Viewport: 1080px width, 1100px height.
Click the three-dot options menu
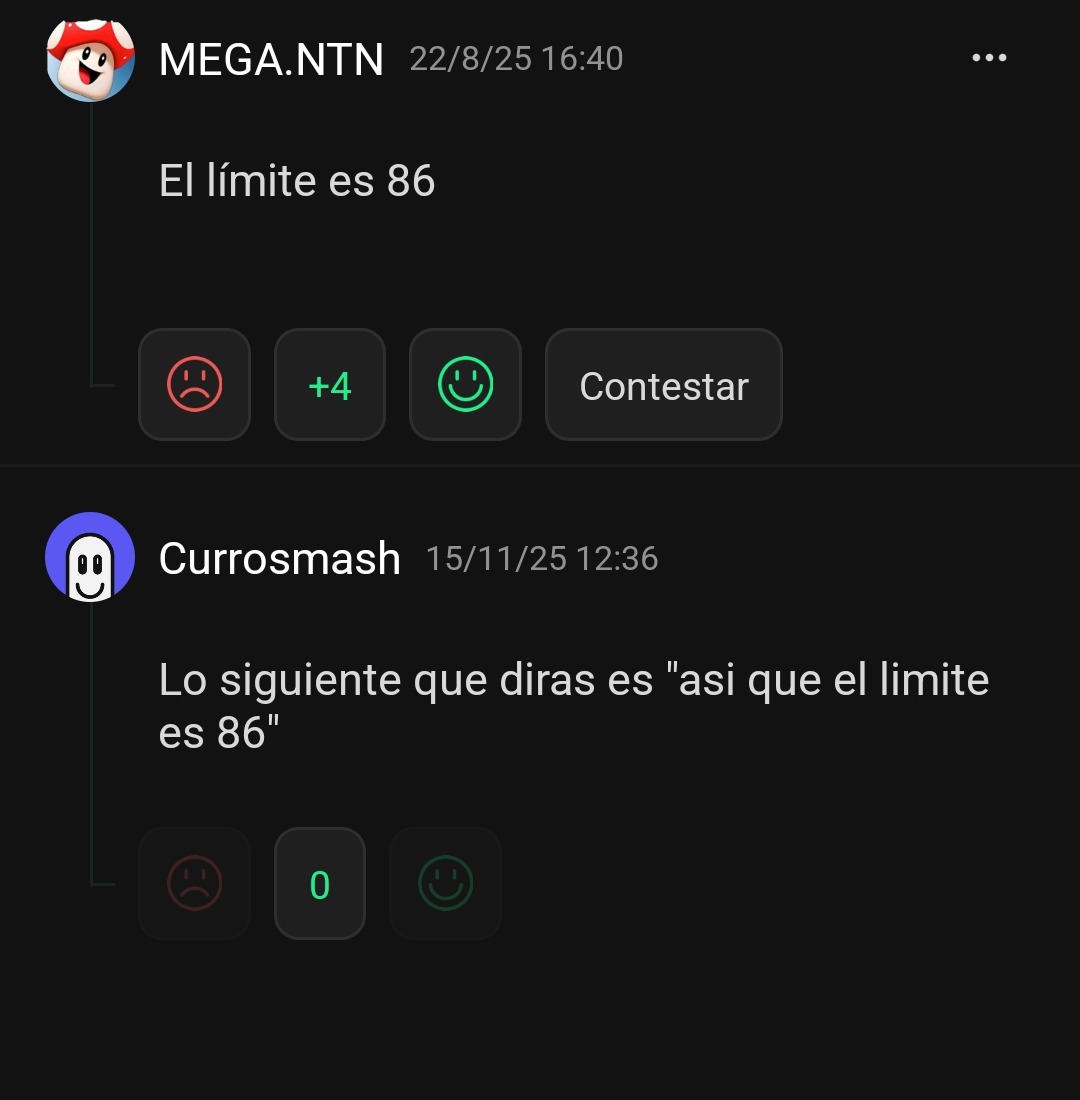[988, 57]
